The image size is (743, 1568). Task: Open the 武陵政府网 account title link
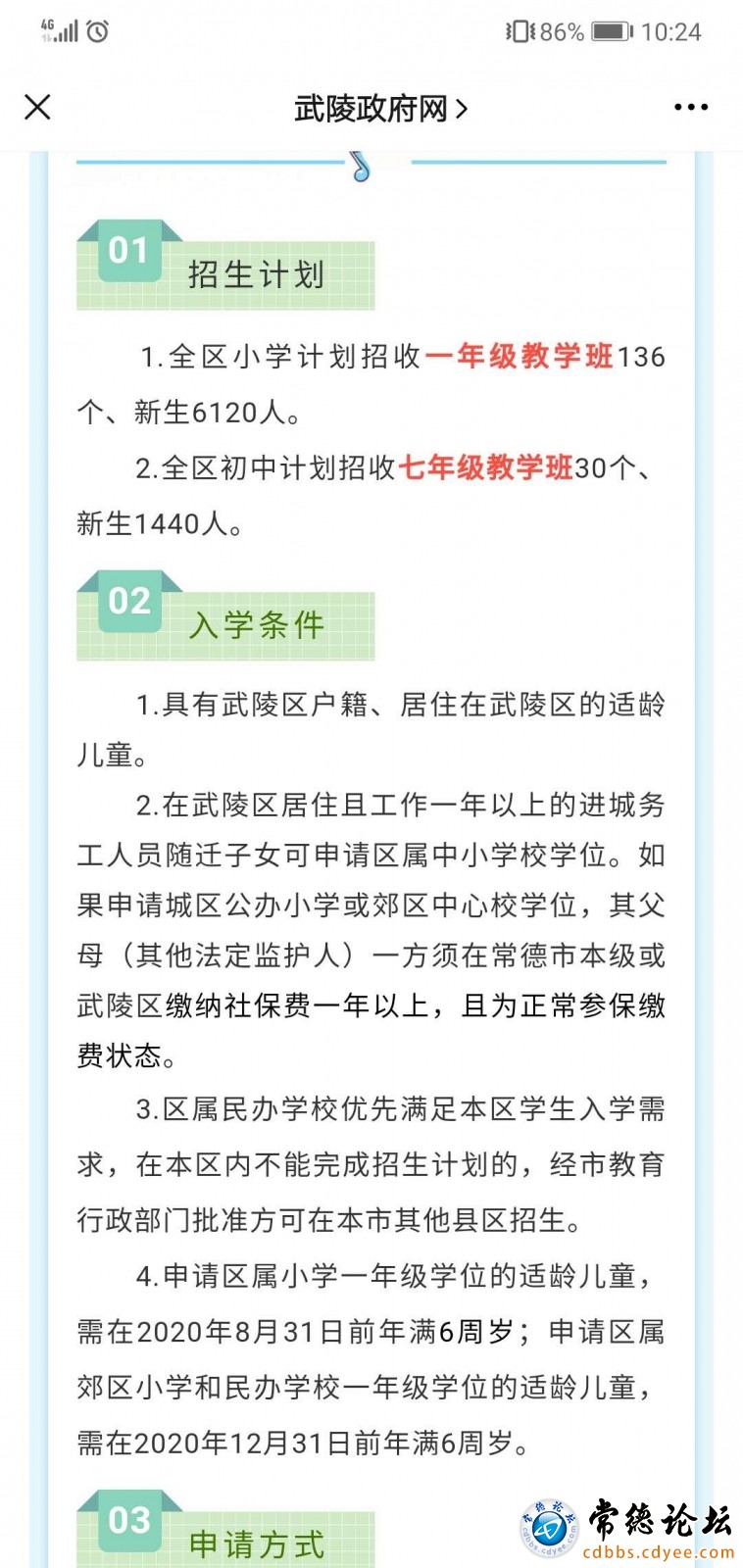pyautogui.click(x=380, y=108)
